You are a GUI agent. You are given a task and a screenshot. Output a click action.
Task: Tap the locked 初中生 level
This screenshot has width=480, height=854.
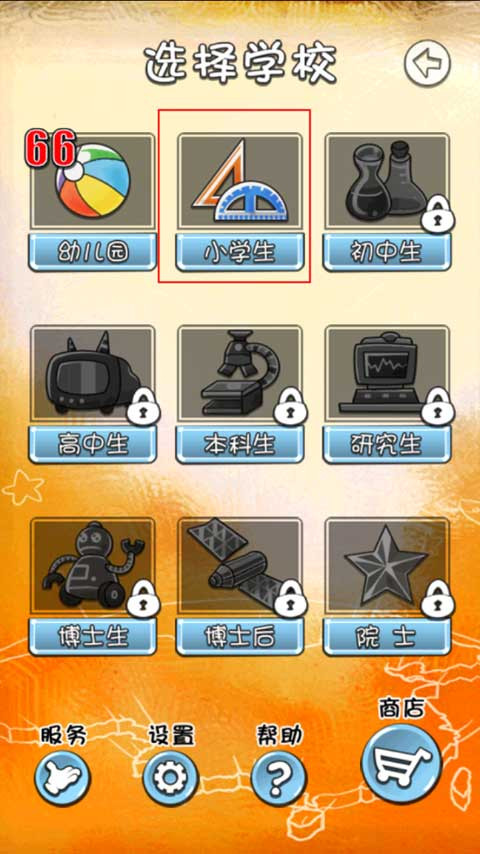387,202
